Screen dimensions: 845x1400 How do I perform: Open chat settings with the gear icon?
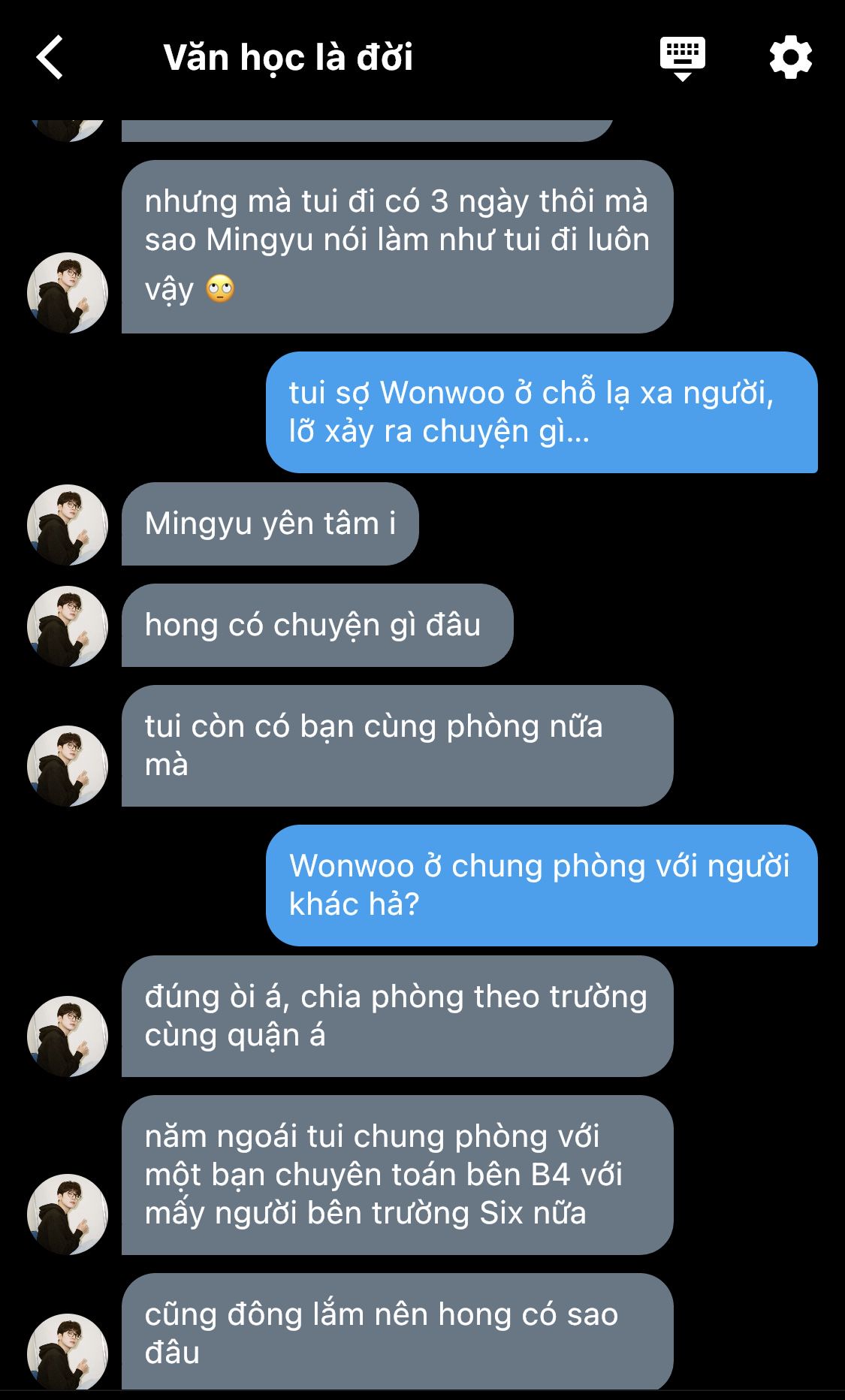coord(790,58)
